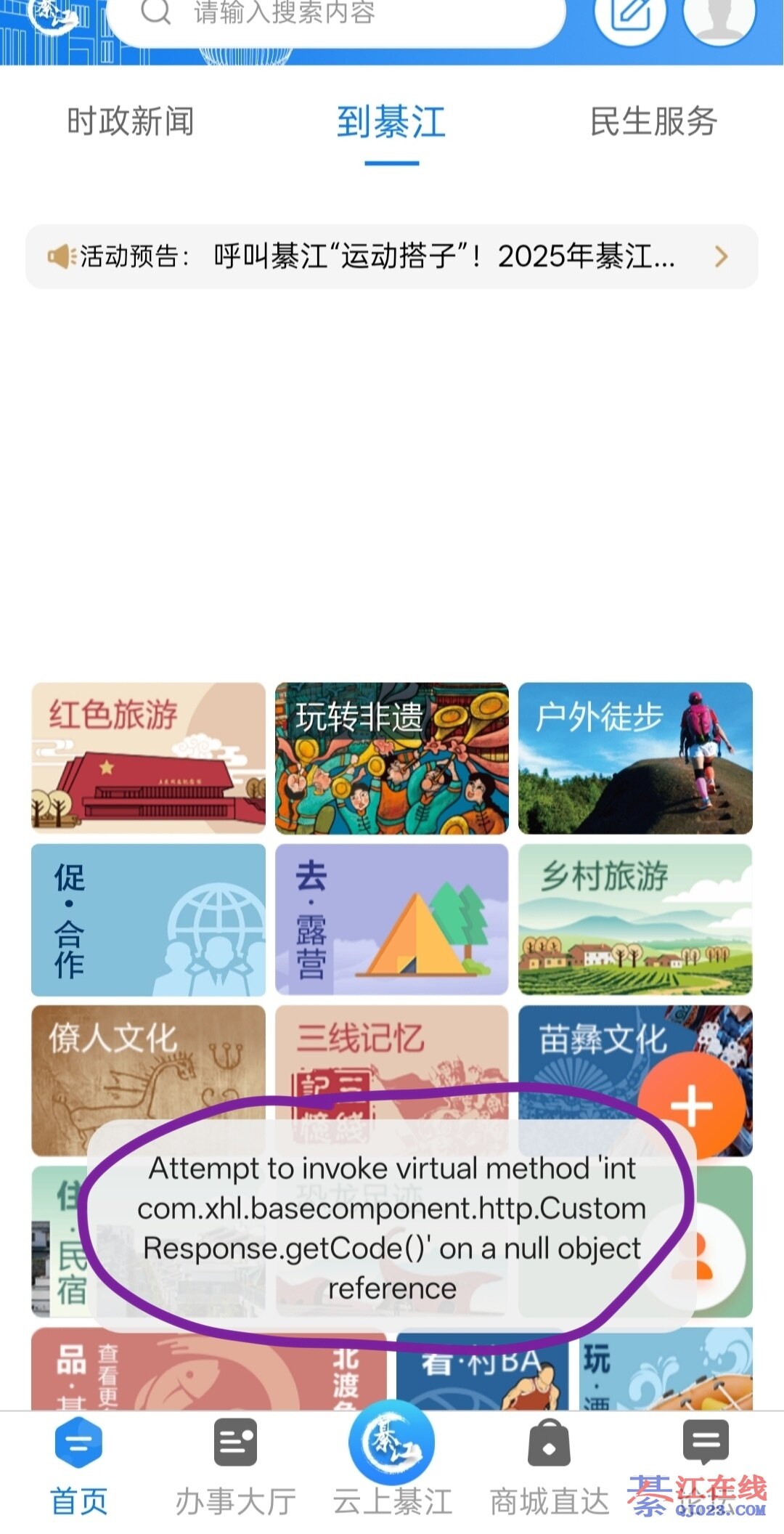
Task: Open the 促·合作 tile
Action: (148, 920)
